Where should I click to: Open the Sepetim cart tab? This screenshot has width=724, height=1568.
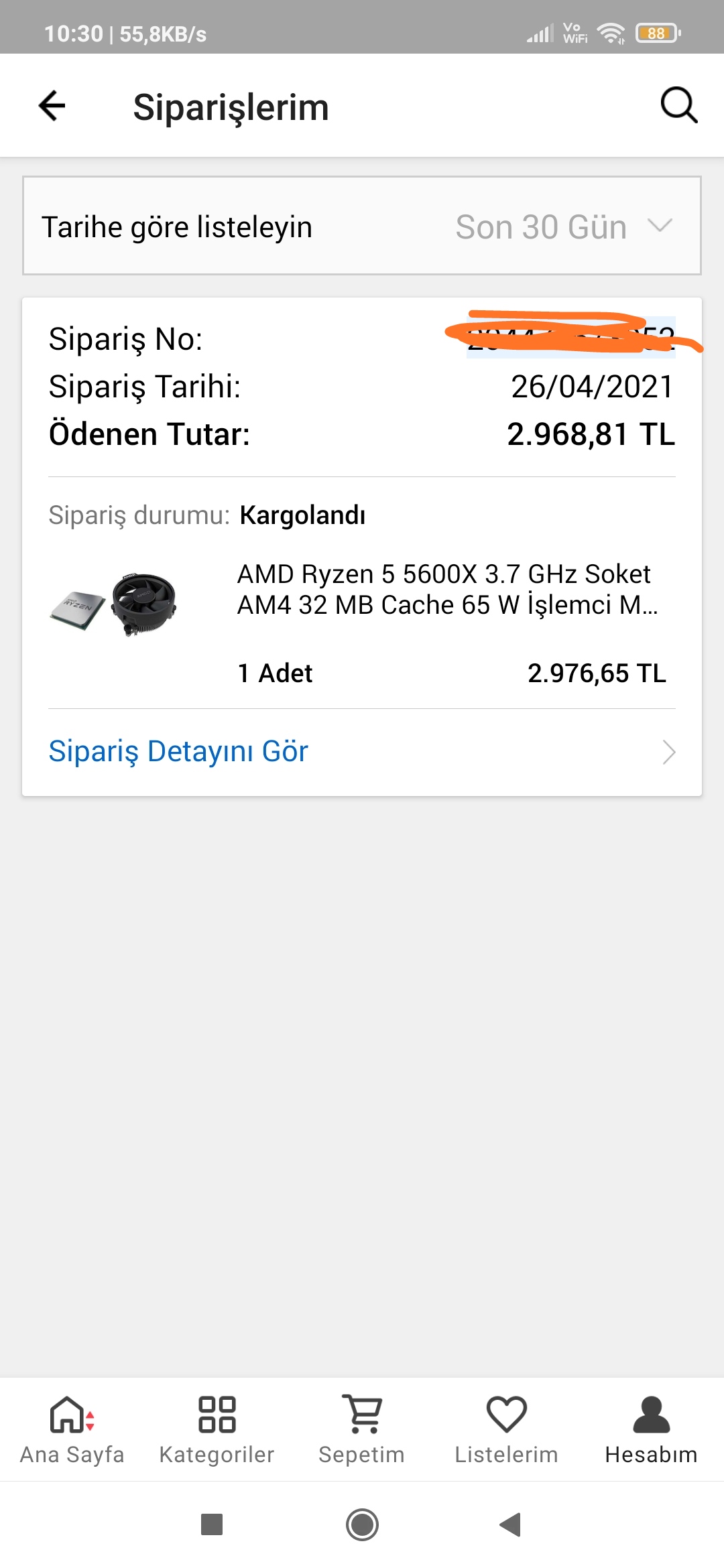coord(362,1430)
